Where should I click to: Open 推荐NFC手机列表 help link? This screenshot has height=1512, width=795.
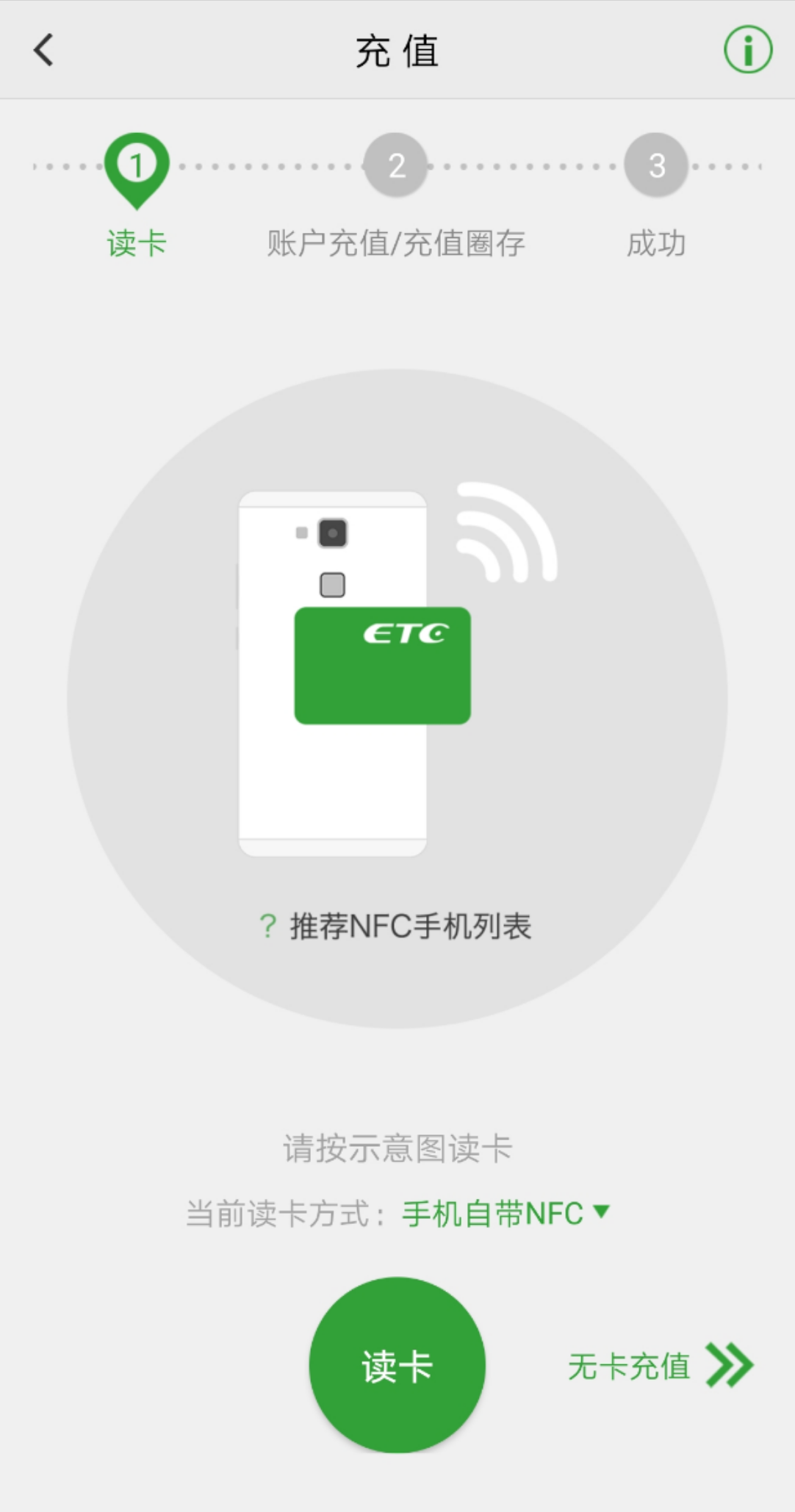pyautogui.click(x=397, y=926)
